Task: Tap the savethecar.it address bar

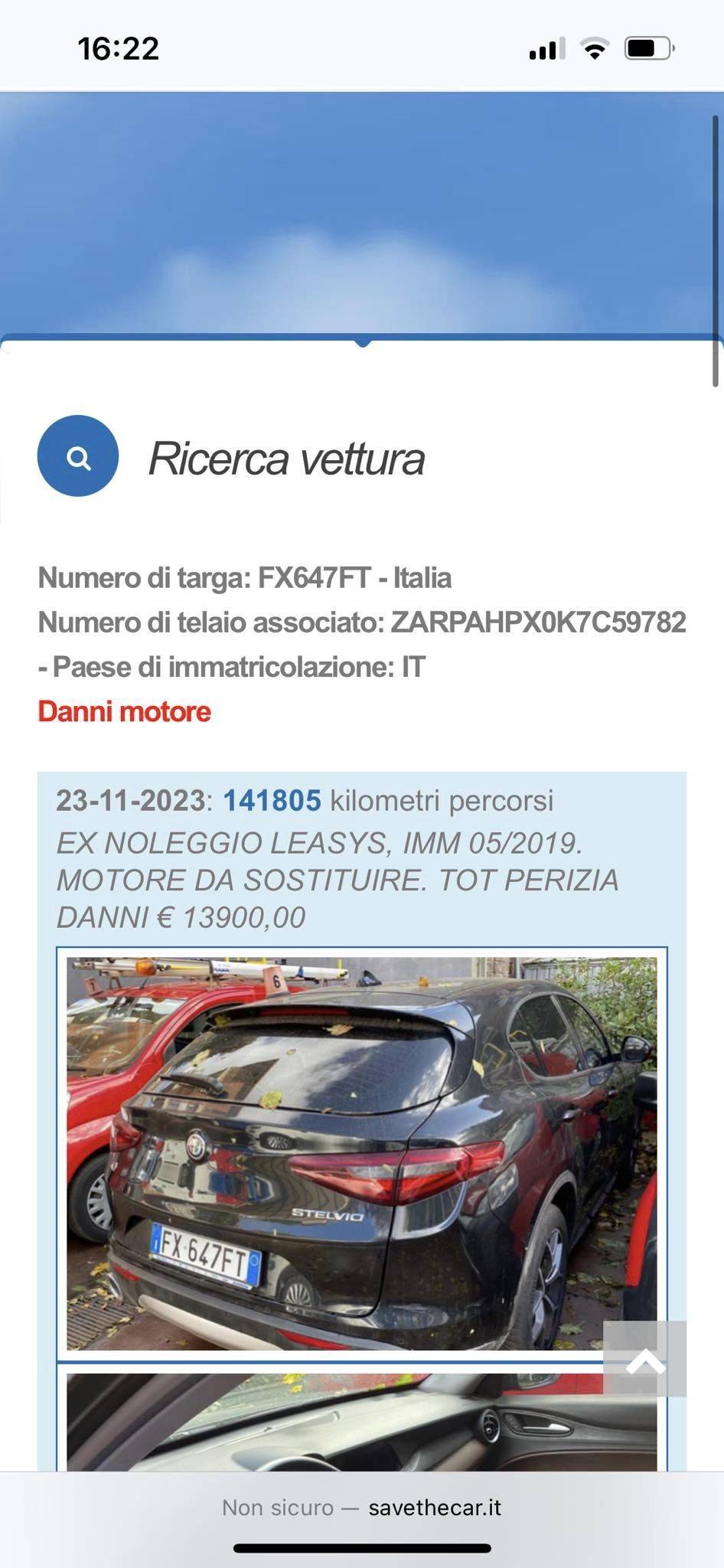Action: point(362,1507)
